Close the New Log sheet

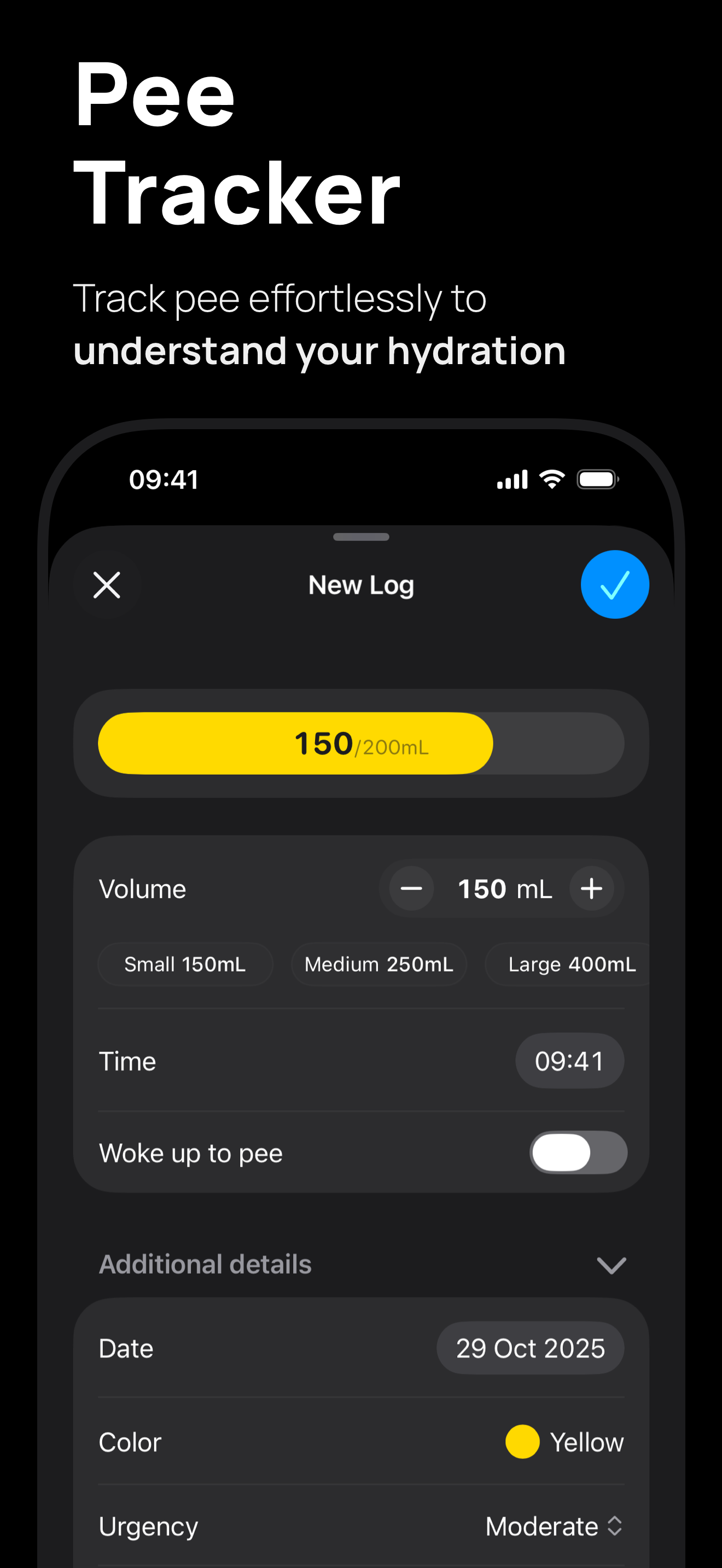coord(107,584)
